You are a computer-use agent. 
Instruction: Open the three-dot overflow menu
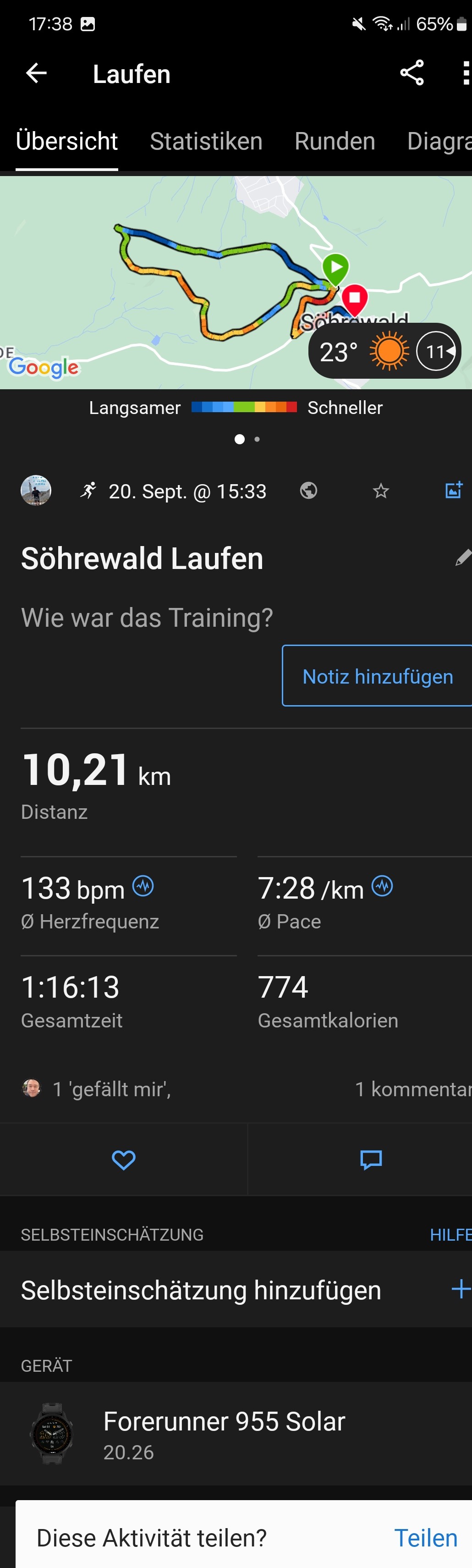pos(465,73)
